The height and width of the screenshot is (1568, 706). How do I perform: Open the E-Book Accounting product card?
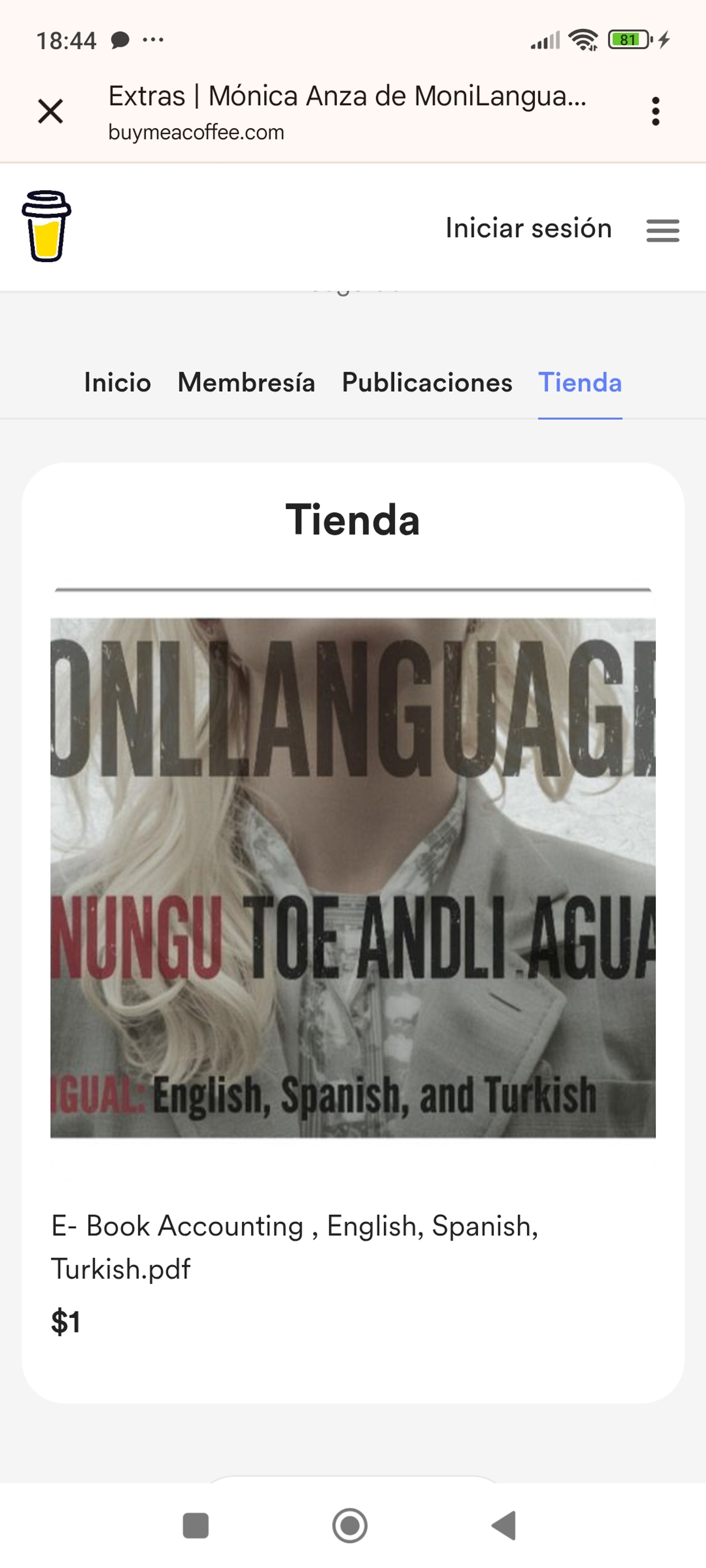(x=353, y=913)
